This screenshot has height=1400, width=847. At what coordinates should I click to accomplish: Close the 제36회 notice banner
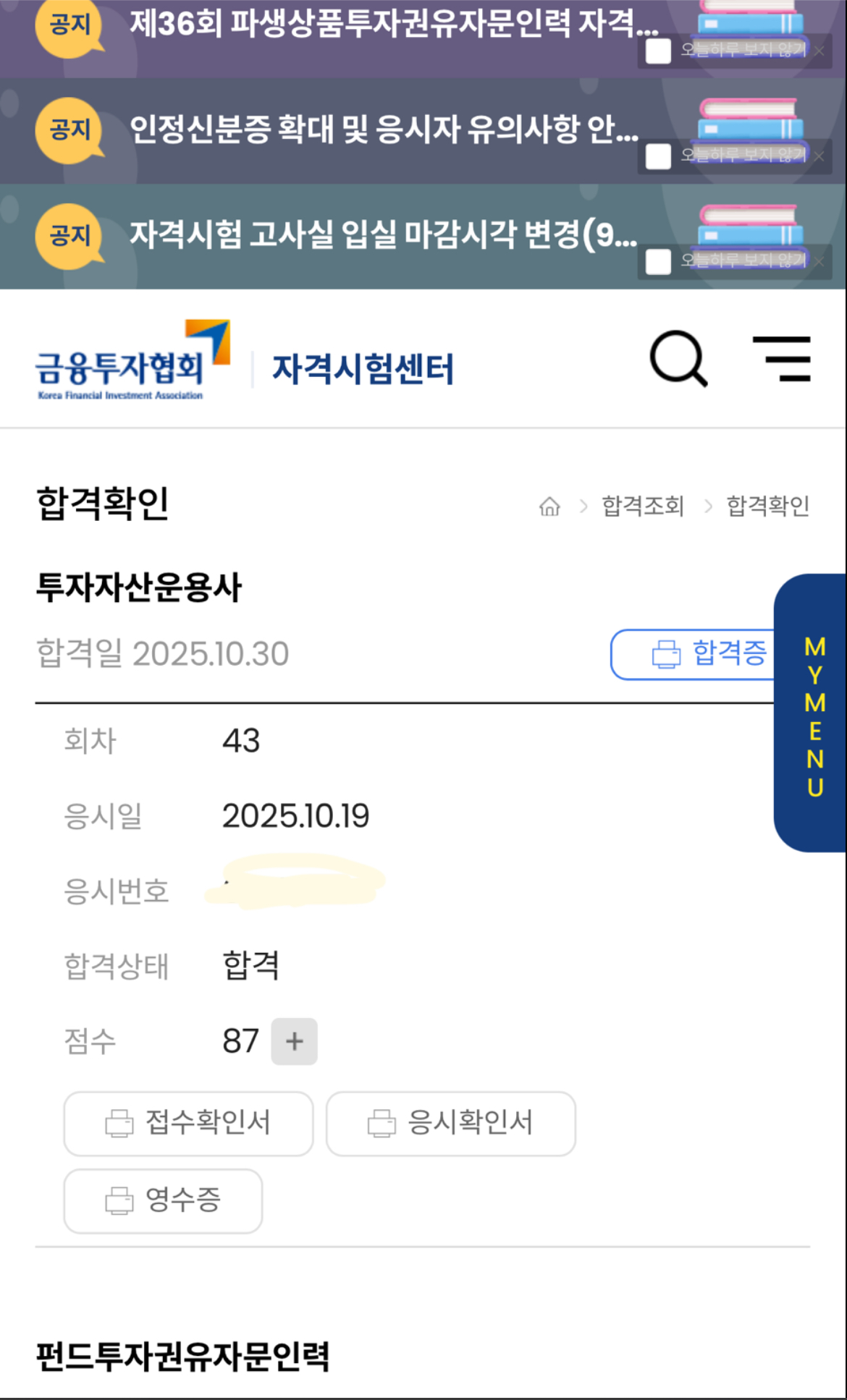click(819, 51)
